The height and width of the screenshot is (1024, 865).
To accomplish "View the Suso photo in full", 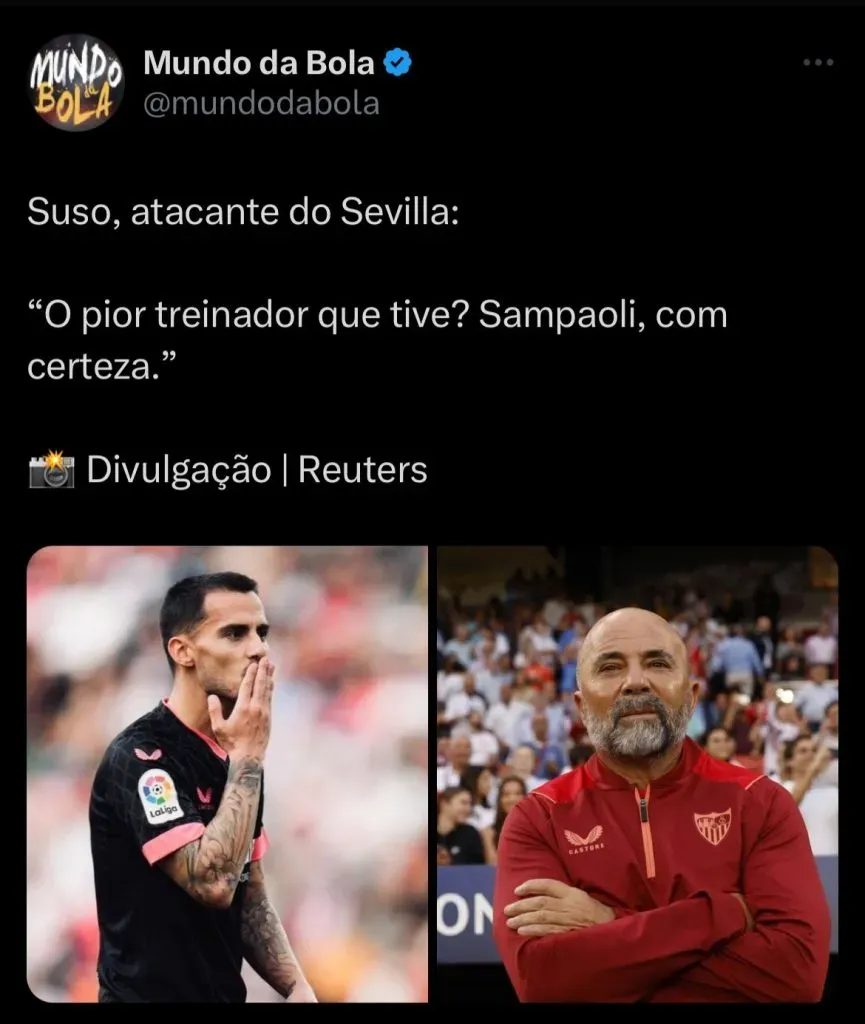I will tap(227, 773).
